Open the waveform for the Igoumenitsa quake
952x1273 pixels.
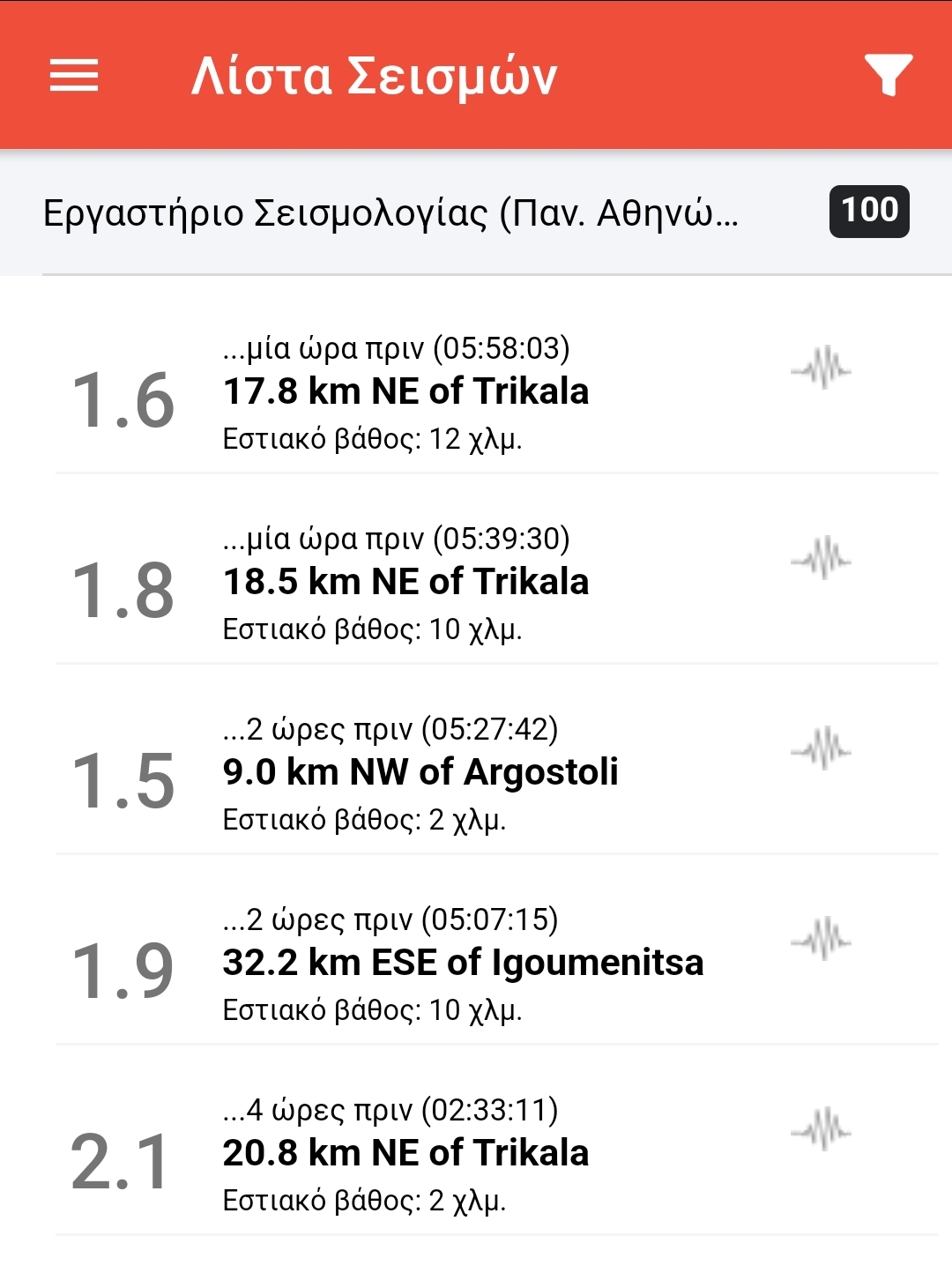point(822,940)
